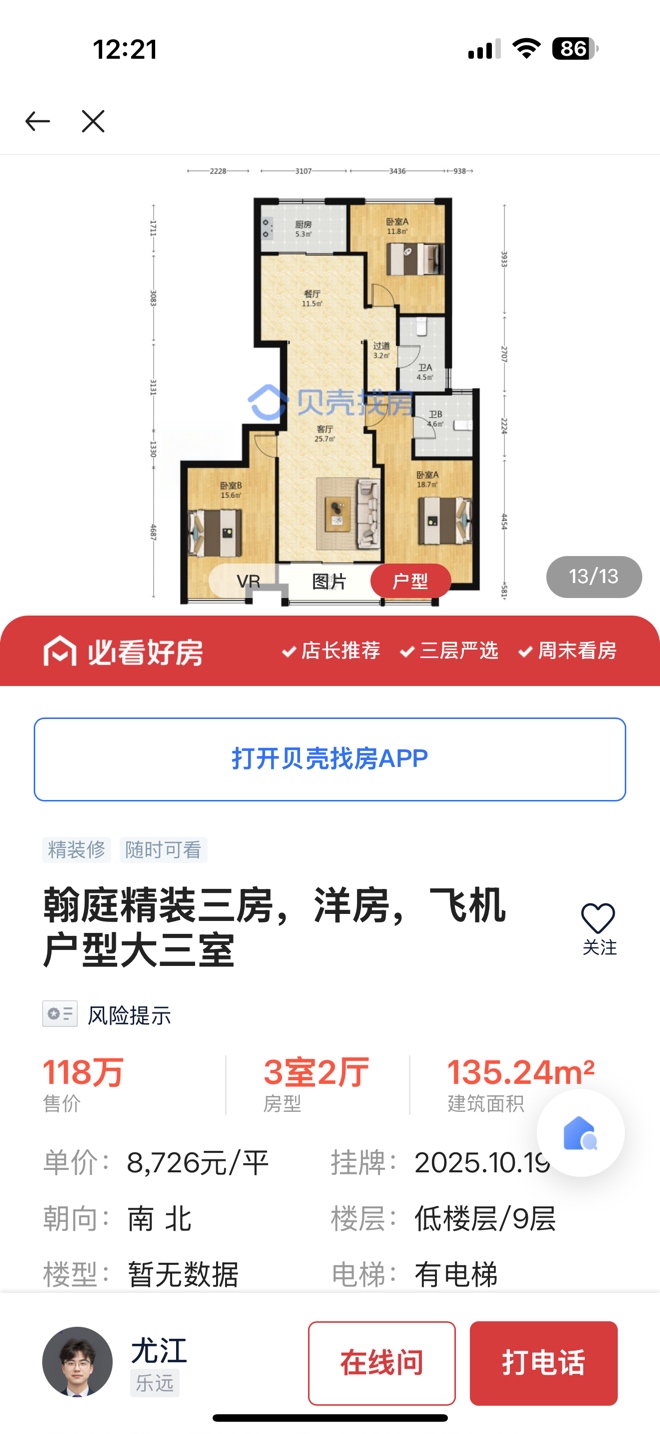Close this page with the X icon

click(x=93, y=122)
